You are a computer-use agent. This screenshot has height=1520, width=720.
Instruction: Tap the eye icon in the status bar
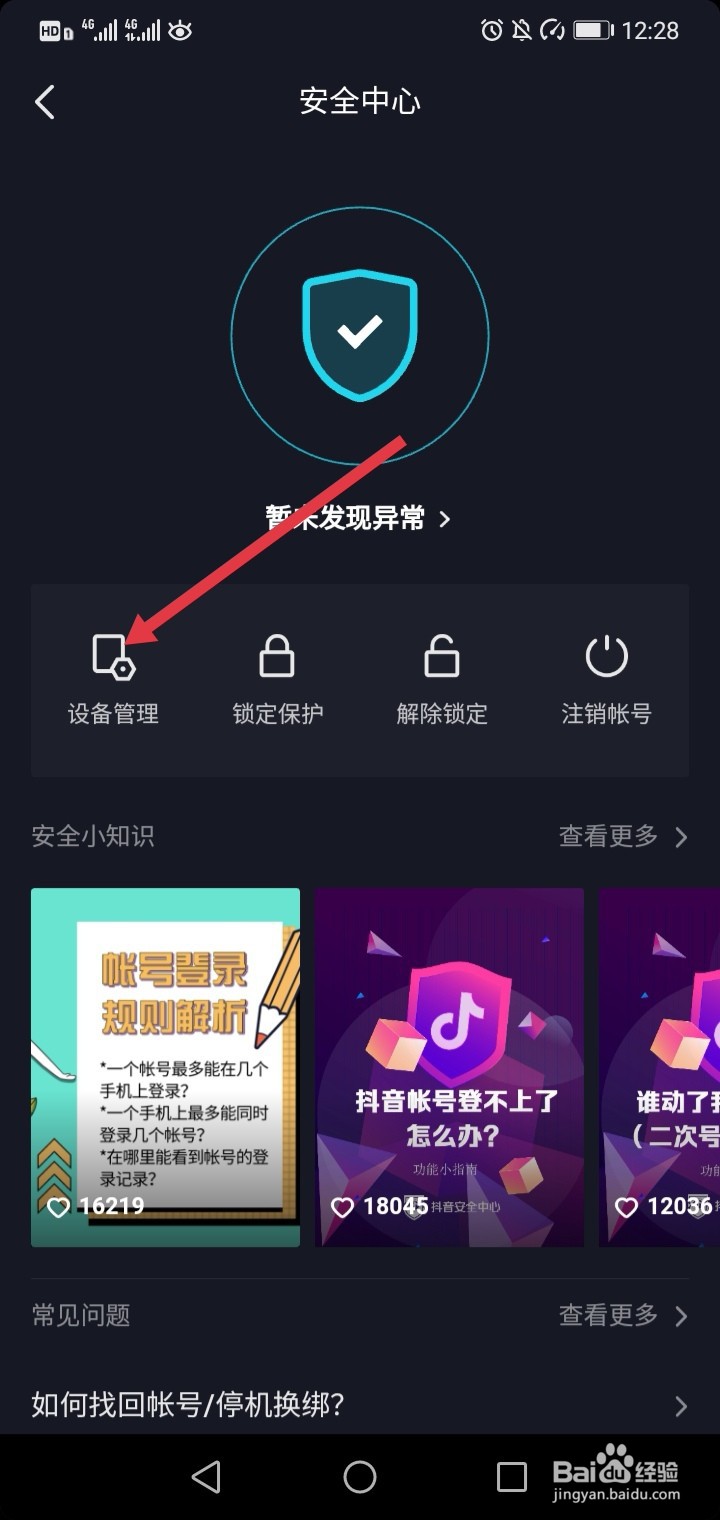[176, 30]
